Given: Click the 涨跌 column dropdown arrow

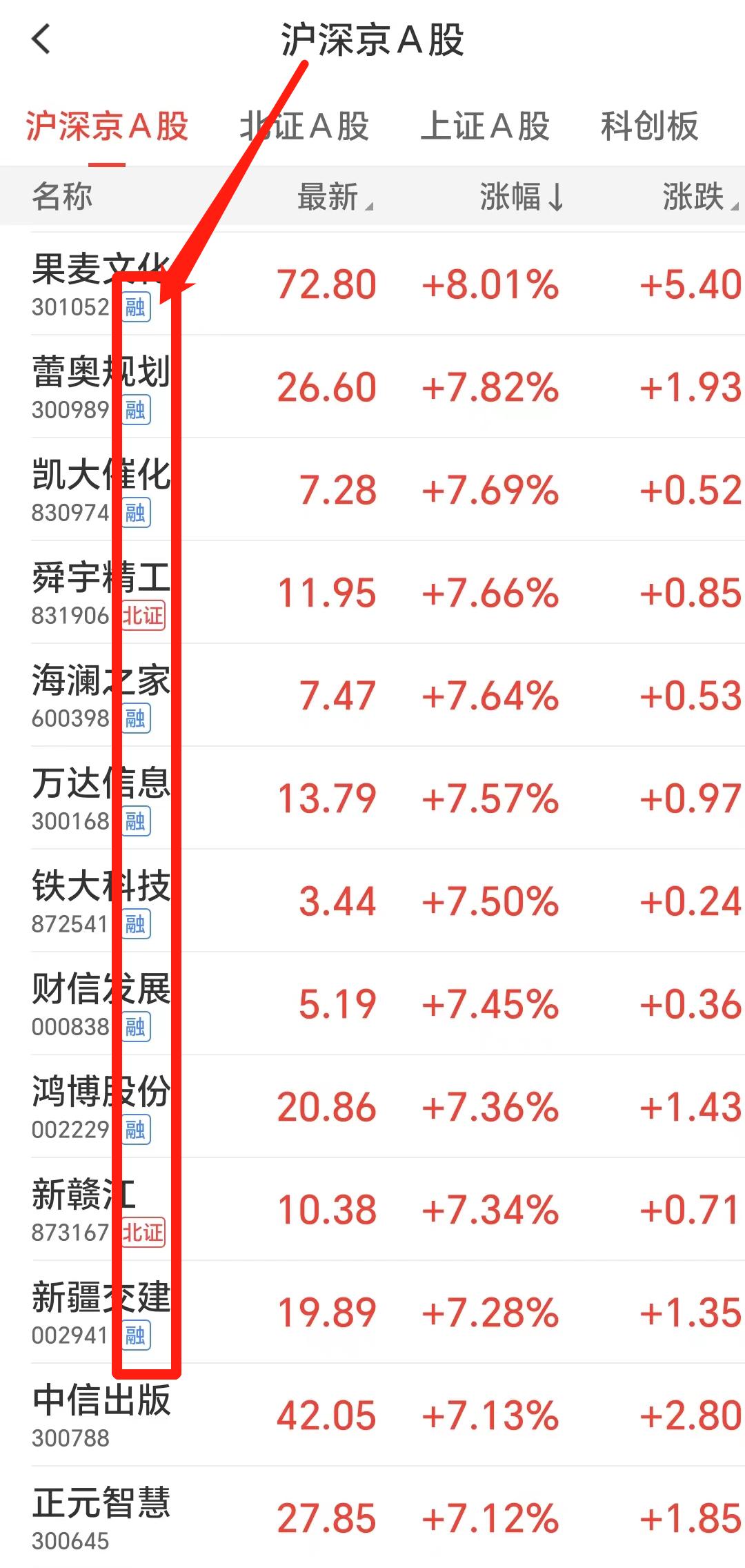Looking at the screenshot, I should click(x=733, y=206).
